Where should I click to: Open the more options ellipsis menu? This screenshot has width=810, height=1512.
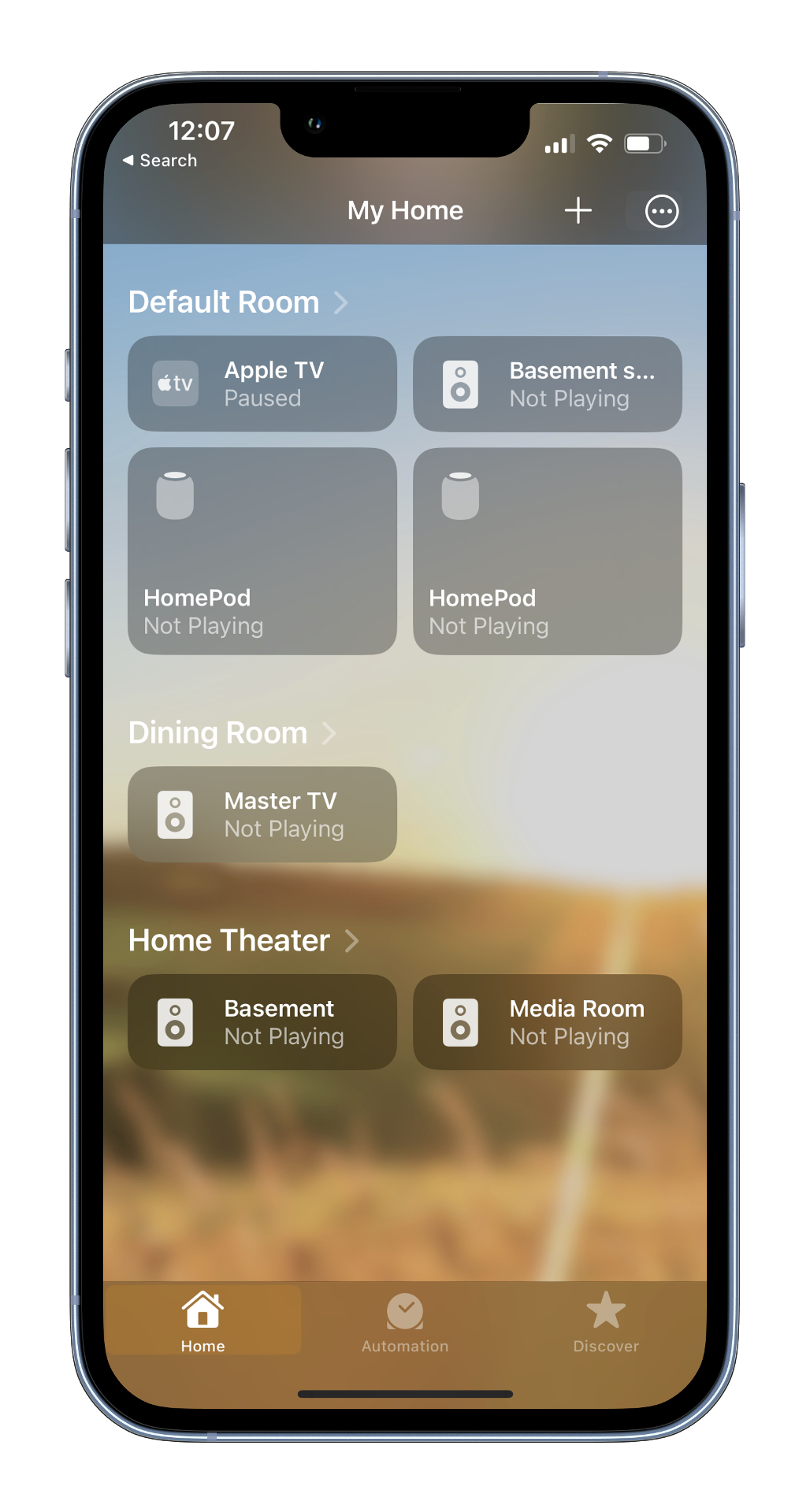coord(661,211)
